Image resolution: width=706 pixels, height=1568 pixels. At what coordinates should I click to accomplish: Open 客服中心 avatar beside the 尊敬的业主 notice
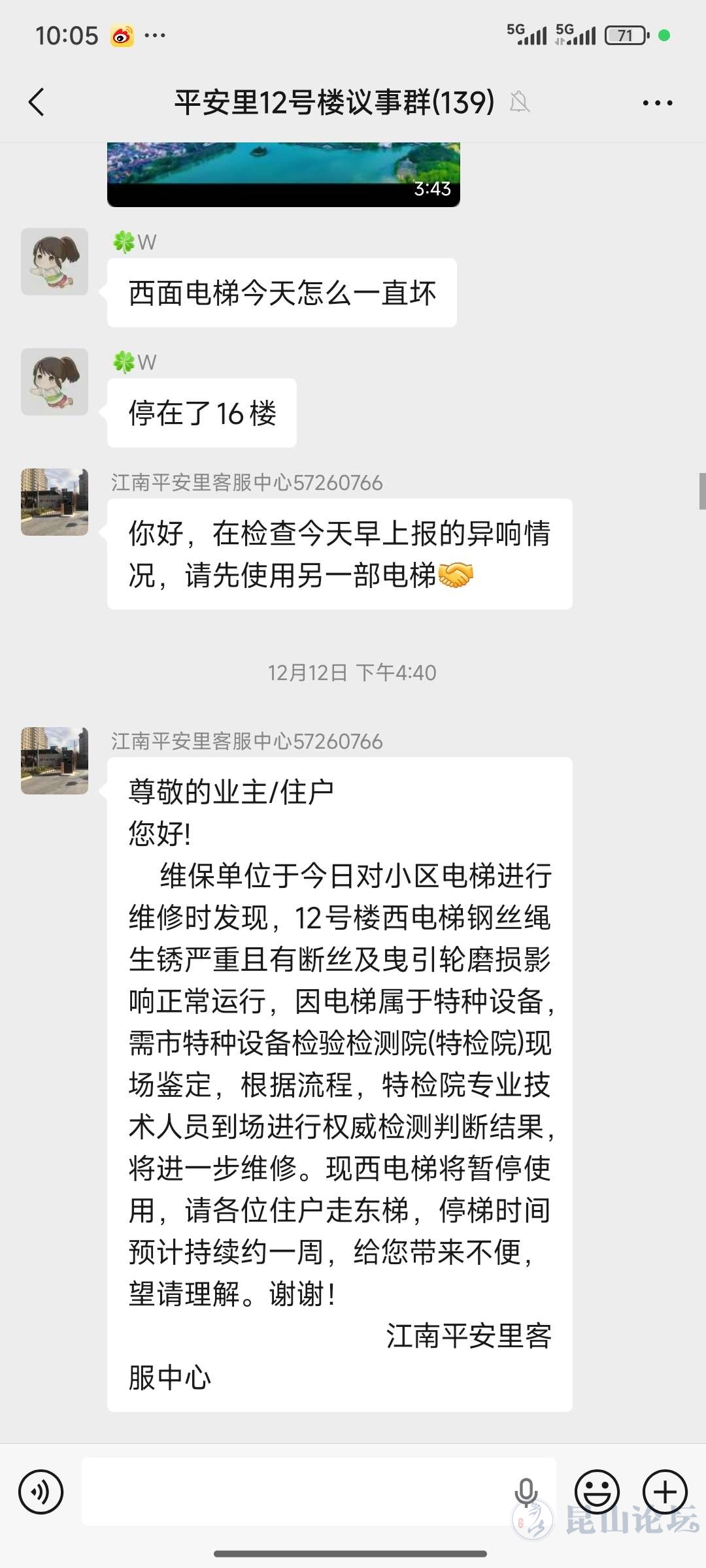[x=55, y=760]
